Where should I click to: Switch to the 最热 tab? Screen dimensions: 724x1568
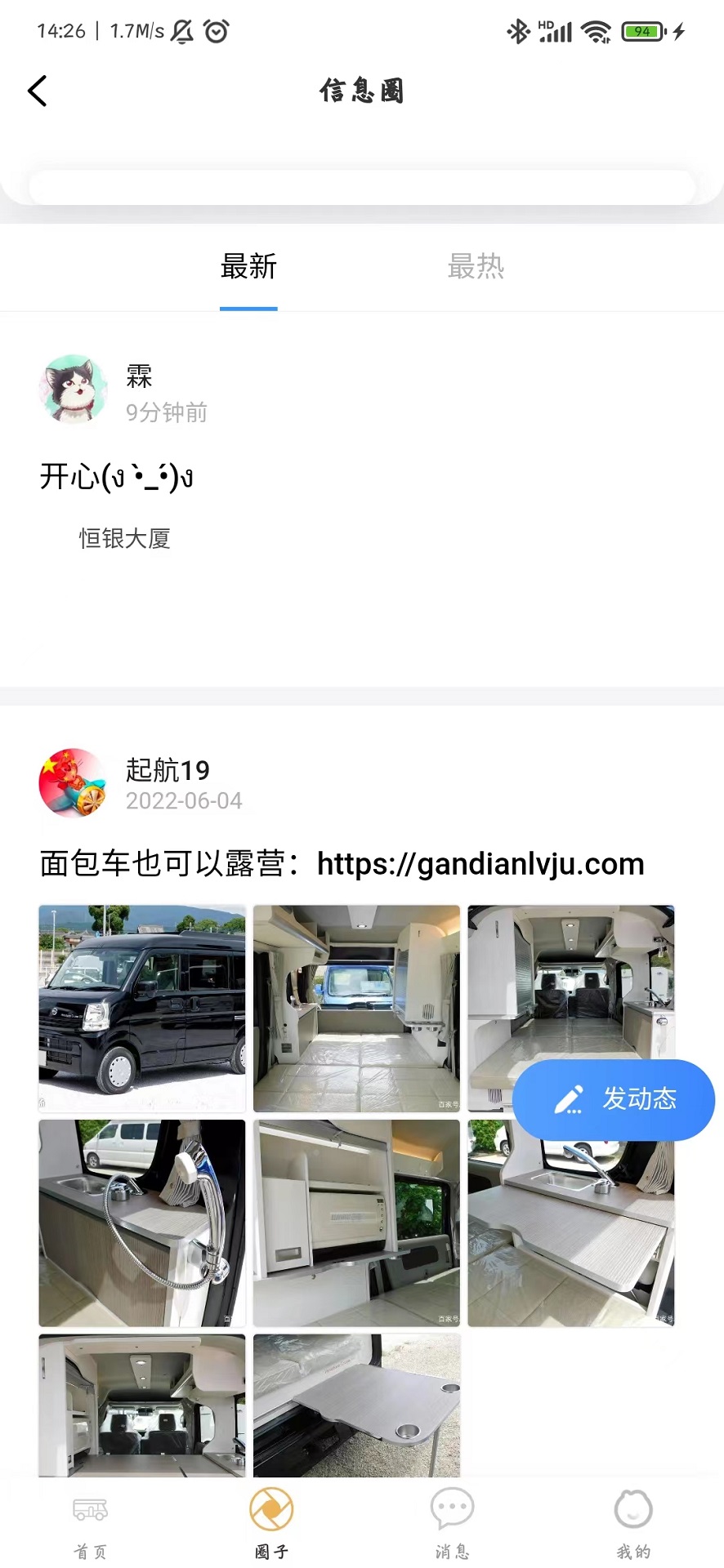point(477,267)
